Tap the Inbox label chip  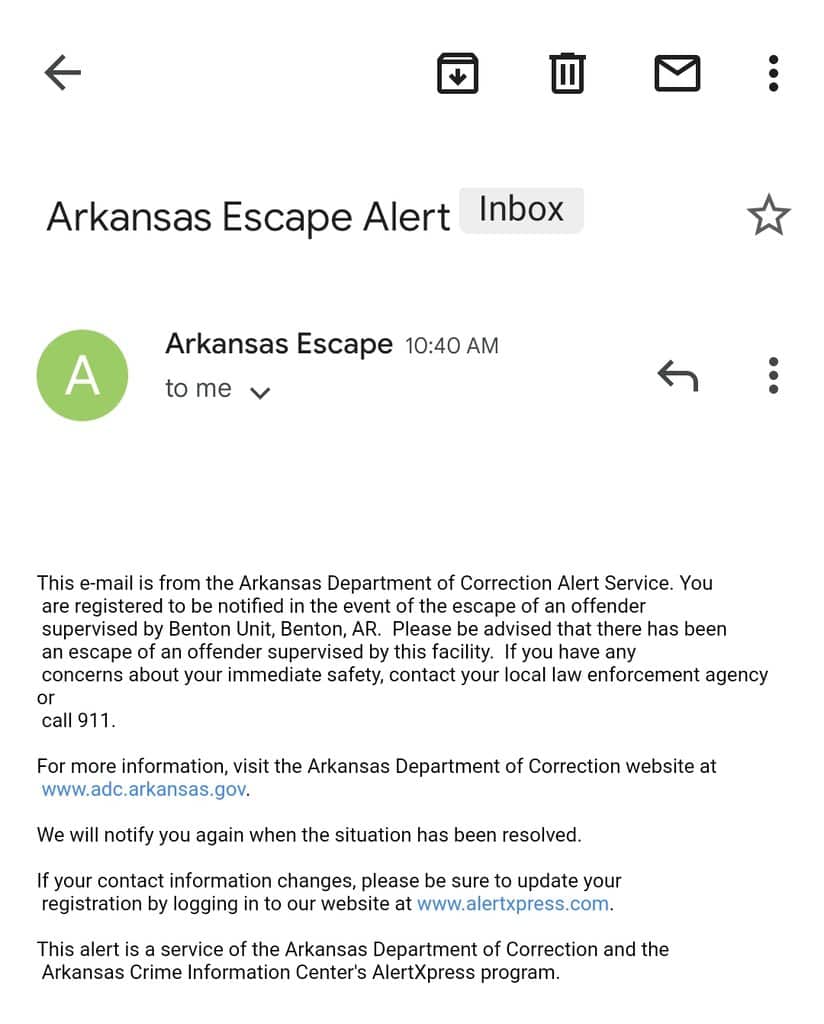521,210
